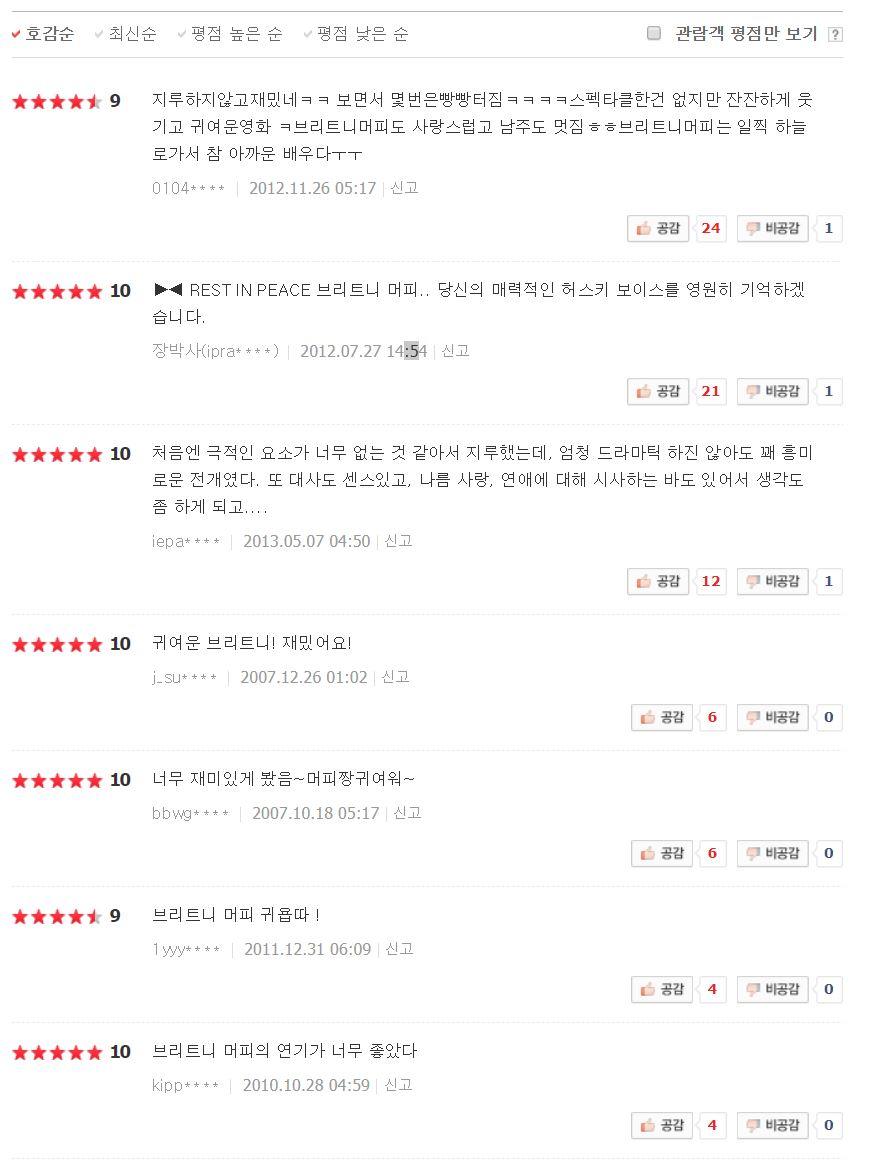Tap 공감 on the review by 1yyy****
This screenshot has width=871, height=1164.
tap(663, 989)
